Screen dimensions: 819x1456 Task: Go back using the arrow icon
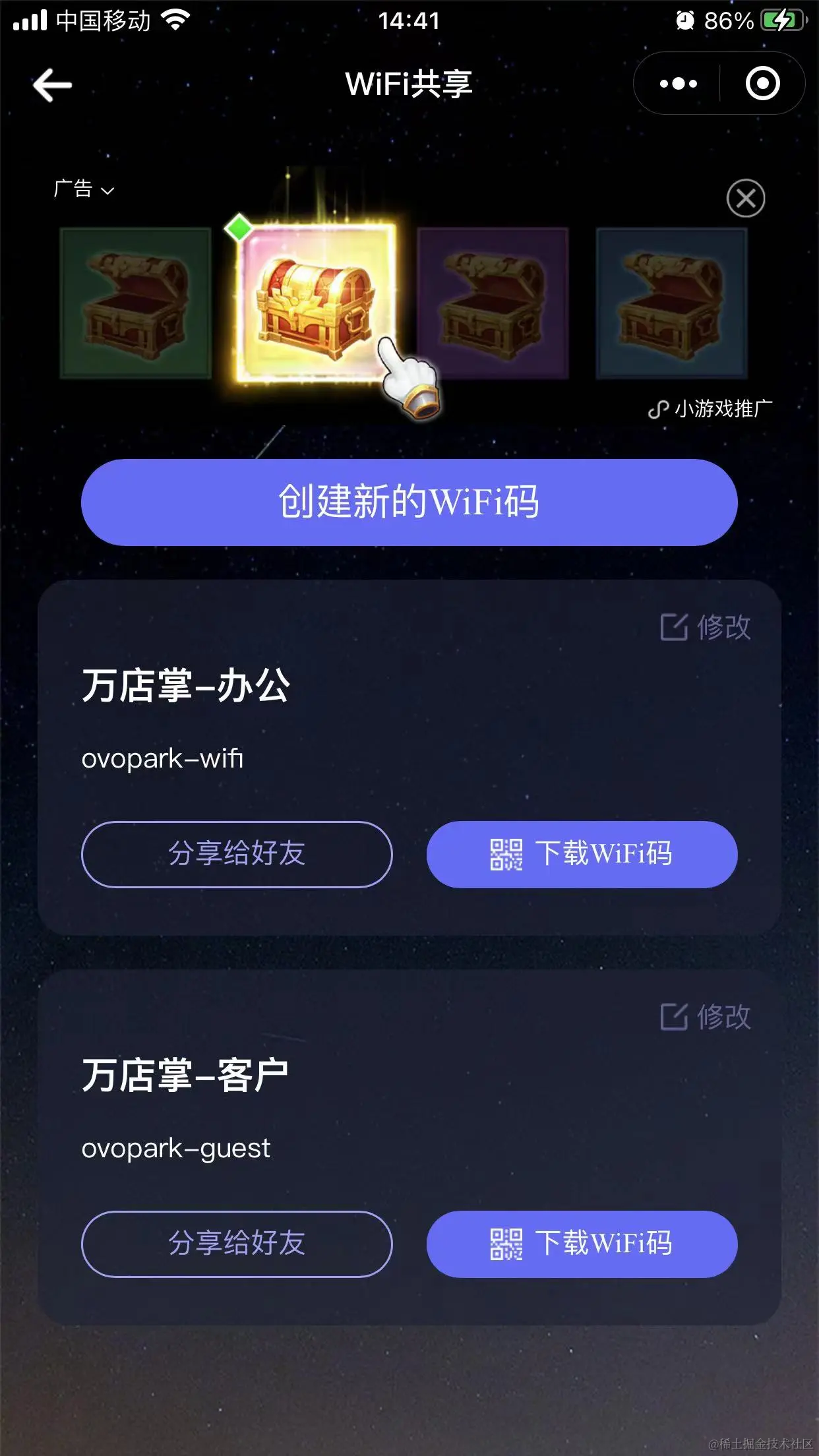[52, 84]
